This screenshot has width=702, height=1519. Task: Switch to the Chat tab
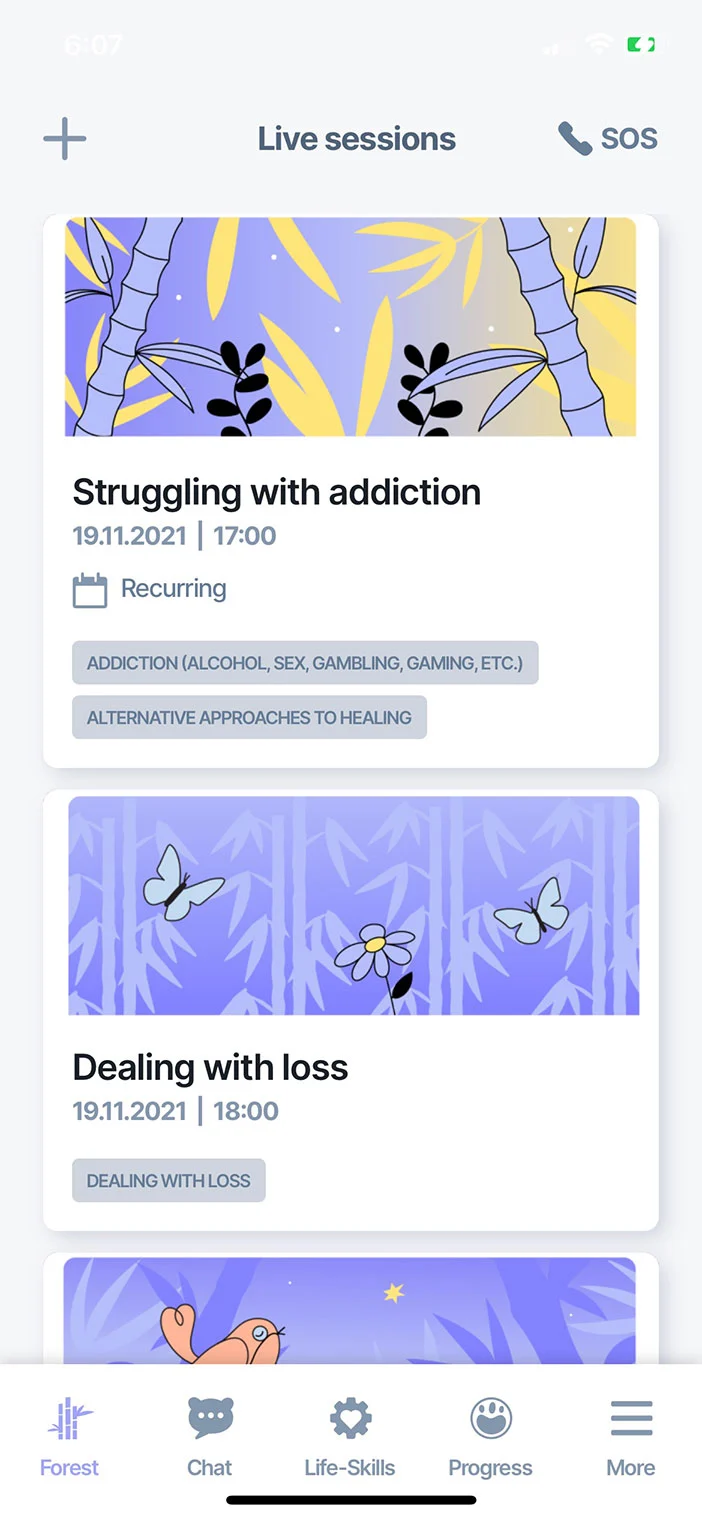[210, 1438]
